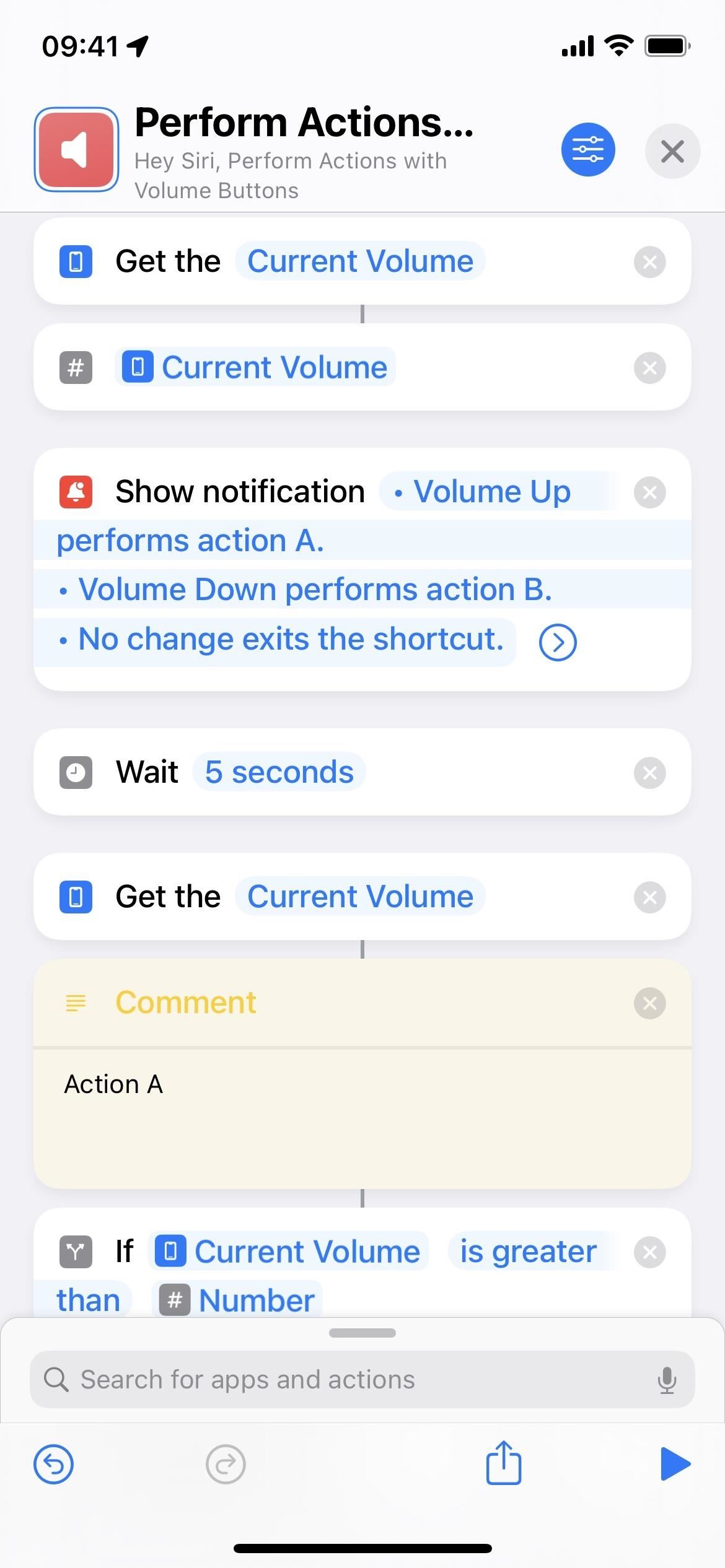Run the shortcut with the play button
725x1568 pixels.
(674, 1464)
